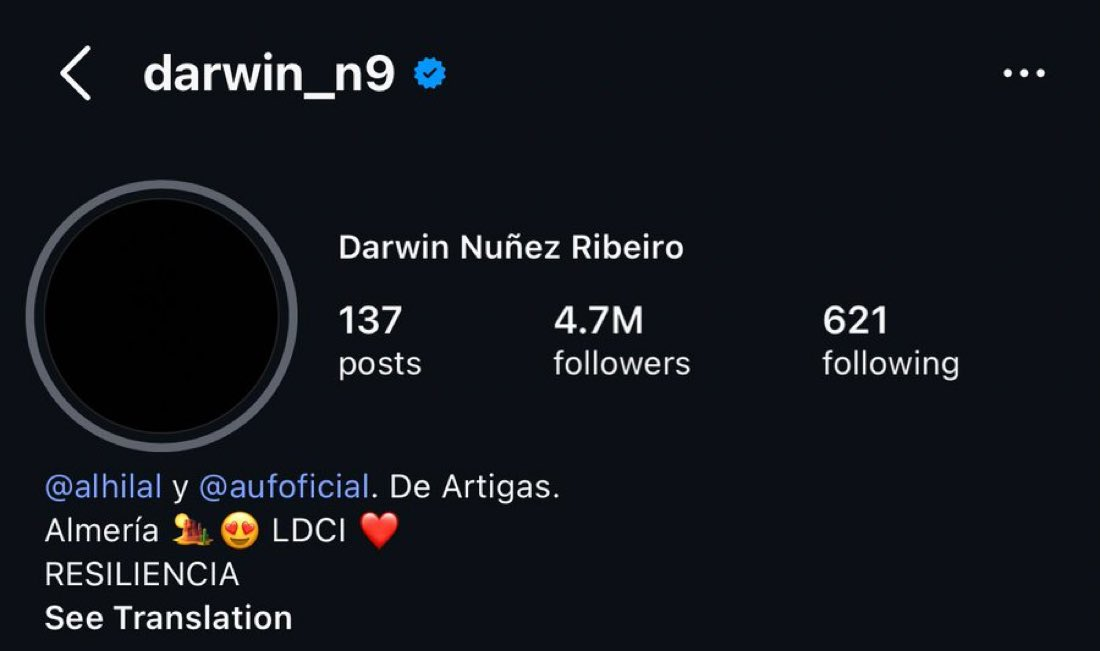
Task: Open darwin_n9's profile picture
Action: point(162,316)
